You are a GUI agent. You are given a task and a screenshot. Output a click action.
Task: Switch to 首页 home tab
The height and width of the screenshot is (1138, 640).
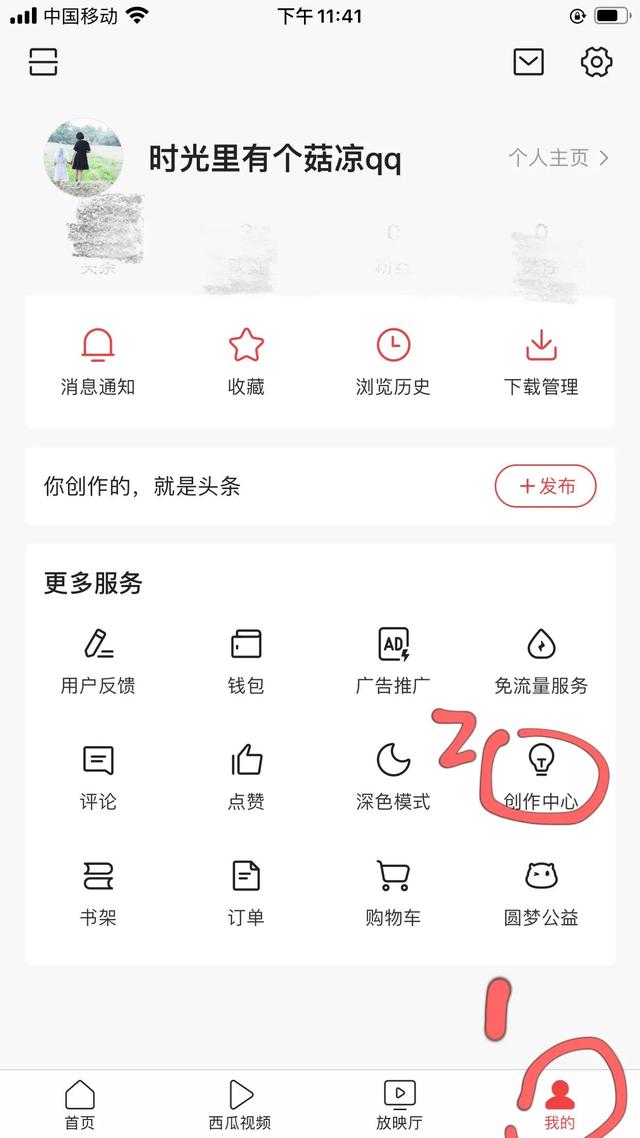[x=80, y=1103]
